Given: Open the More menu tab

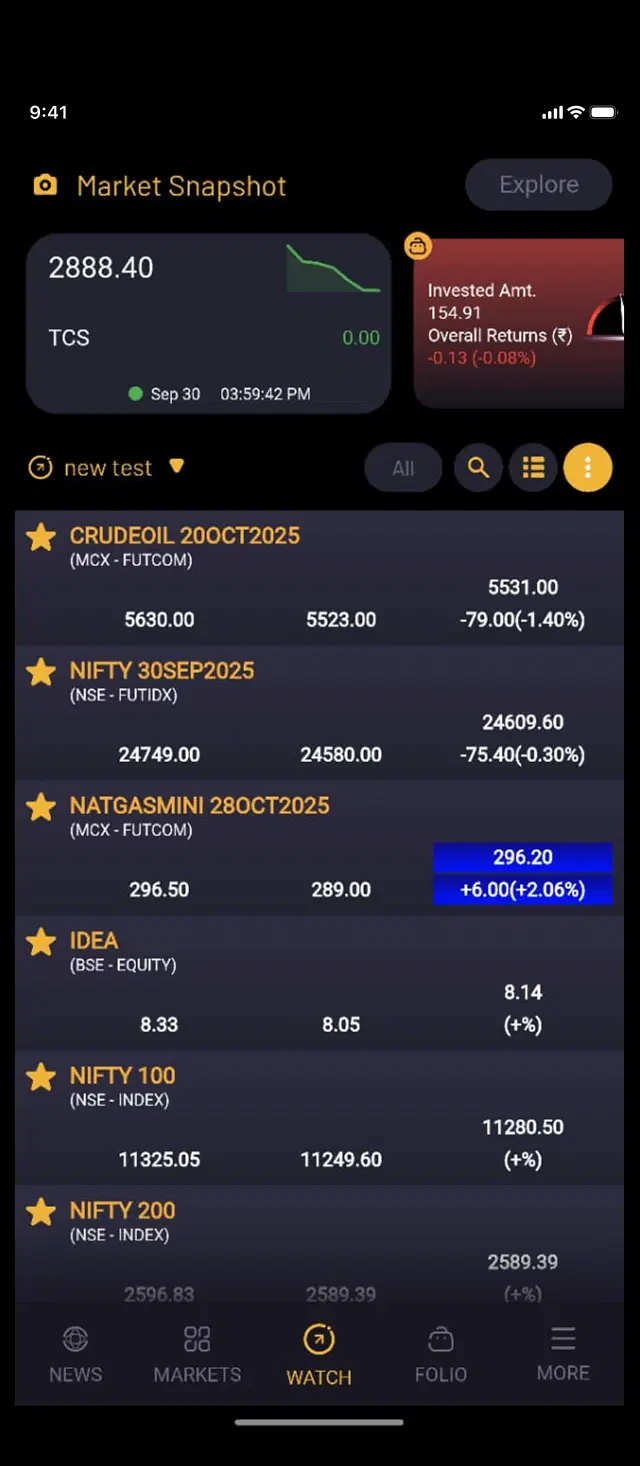Looking at the screenshot, I should point(563,1354).
